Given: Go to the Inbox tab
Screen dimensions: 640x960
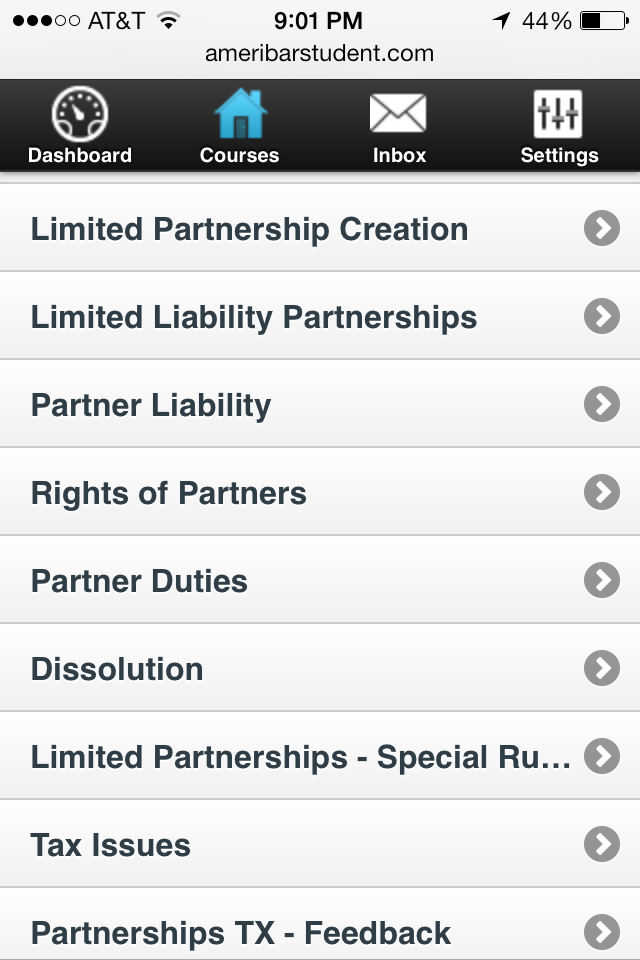Looking at the screenshot, I should pyautogui.click(x=399, y=127).
